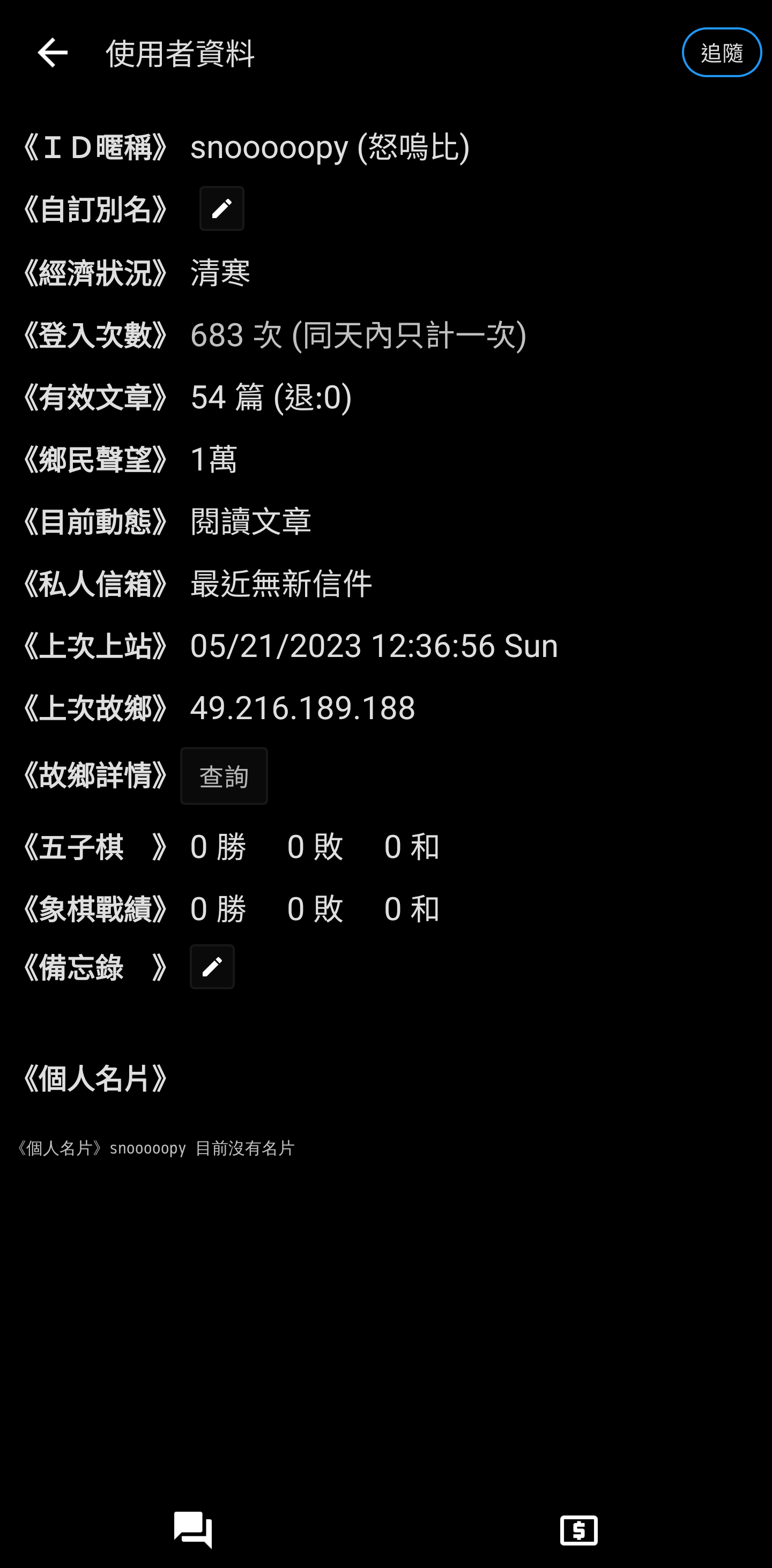Edit the memo 備忘錄 entry
This screenshot has height=1568, width=772.
point(212,967)
